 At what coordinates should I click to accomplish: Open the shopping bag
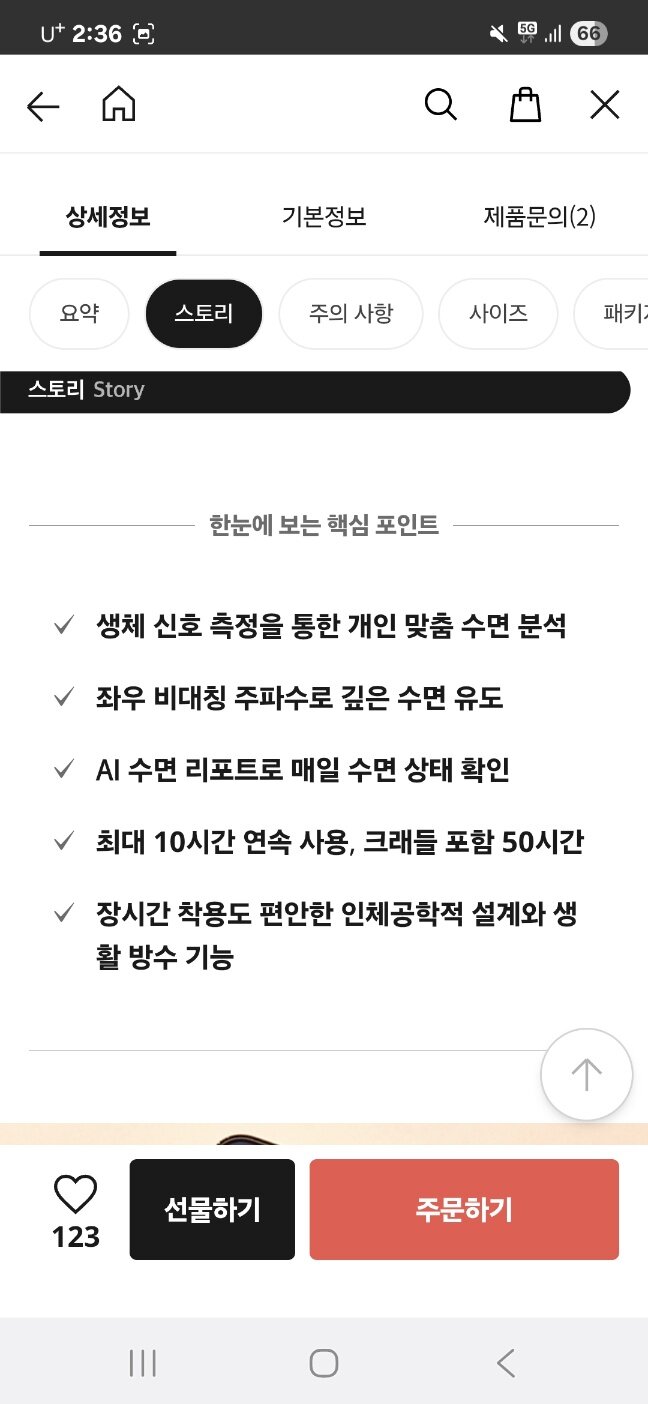pos(526,104)
